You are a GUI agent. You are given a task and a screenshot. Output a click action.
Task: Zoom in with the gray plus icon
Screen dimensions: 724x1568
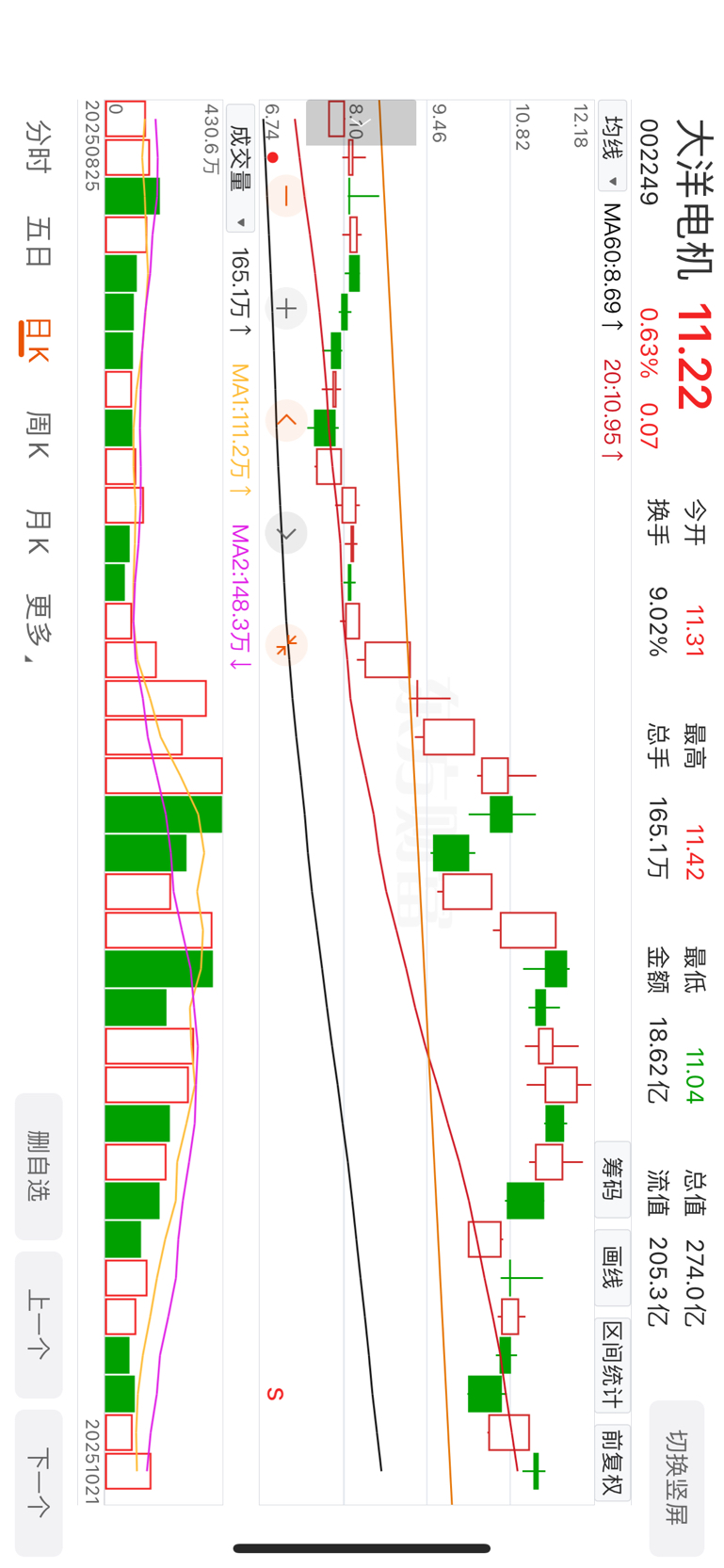(286, 309)
